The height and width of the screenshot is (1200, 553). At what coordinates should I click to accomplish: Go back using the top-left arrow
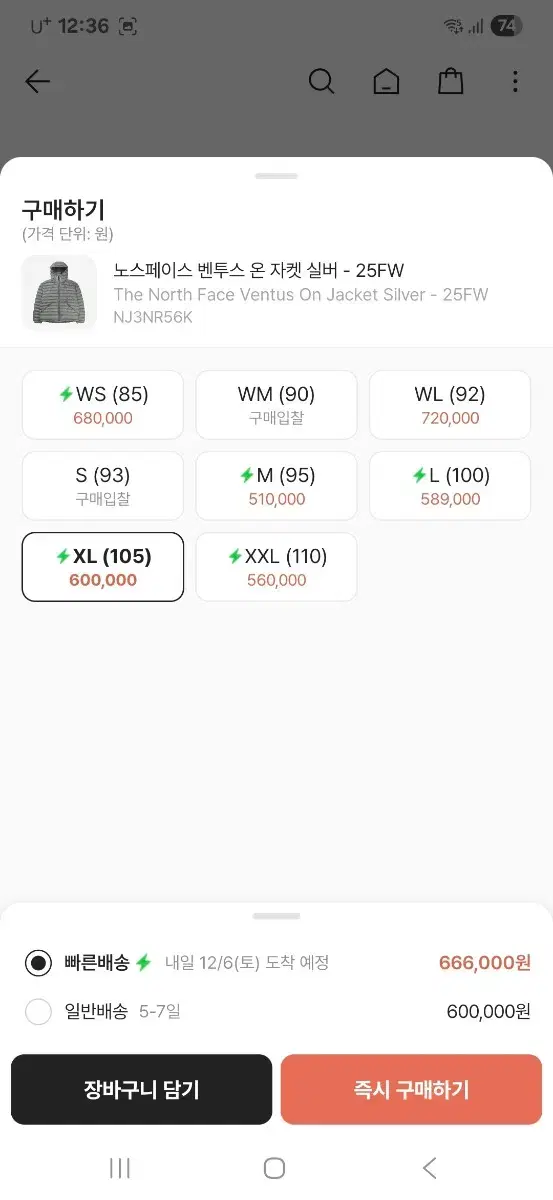coord(38,82)
